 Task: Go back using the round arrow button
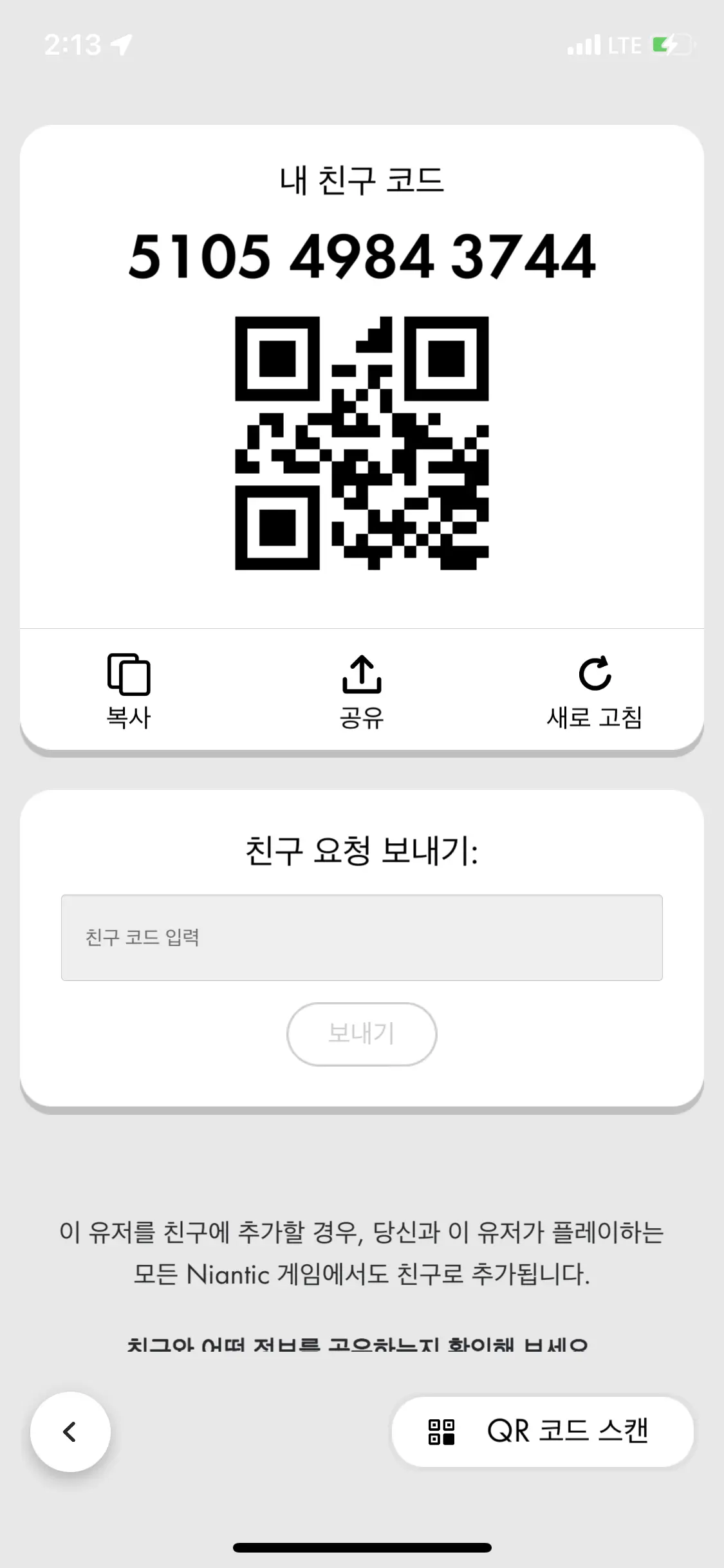(70, 1432)
